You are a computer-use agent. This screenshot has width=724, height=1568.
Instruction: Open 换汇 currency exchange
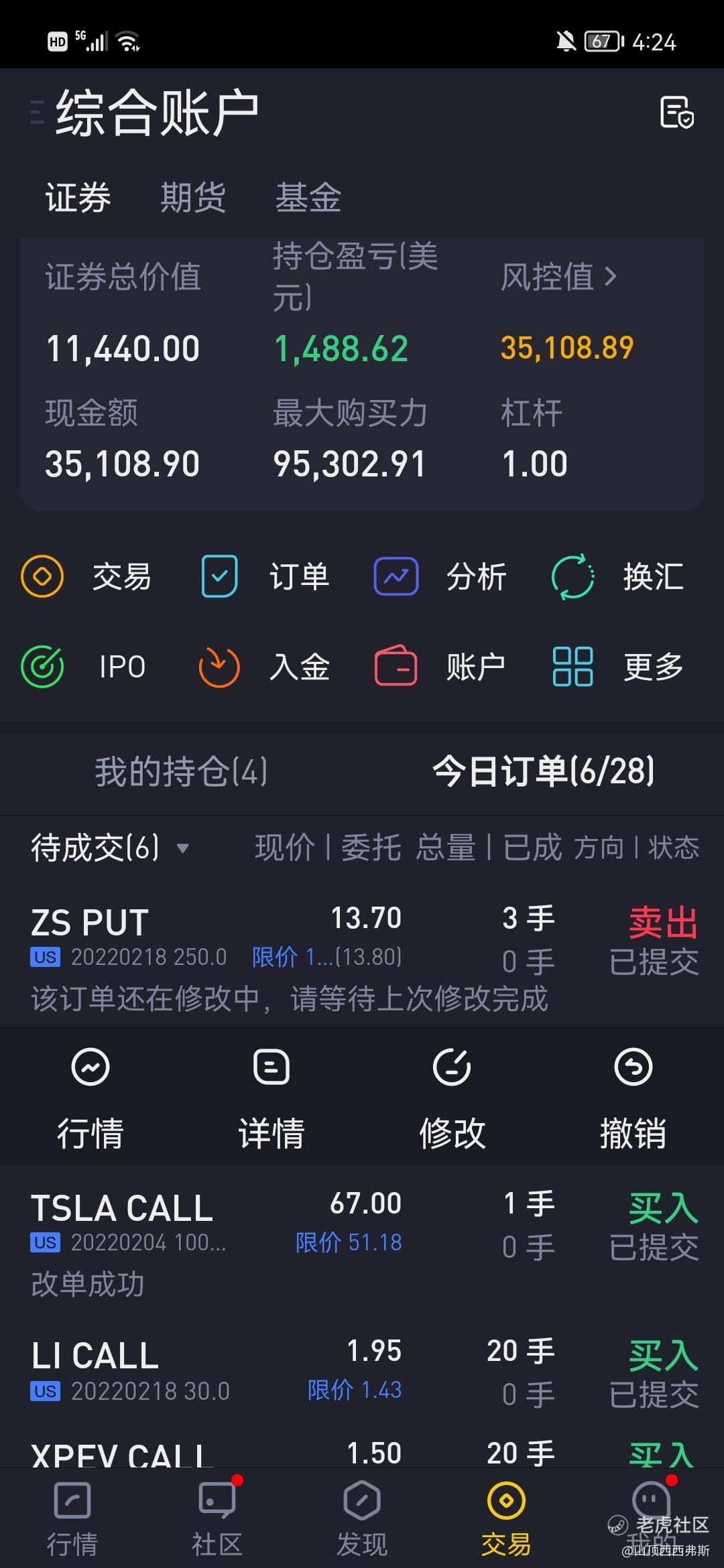pos(617,577)
